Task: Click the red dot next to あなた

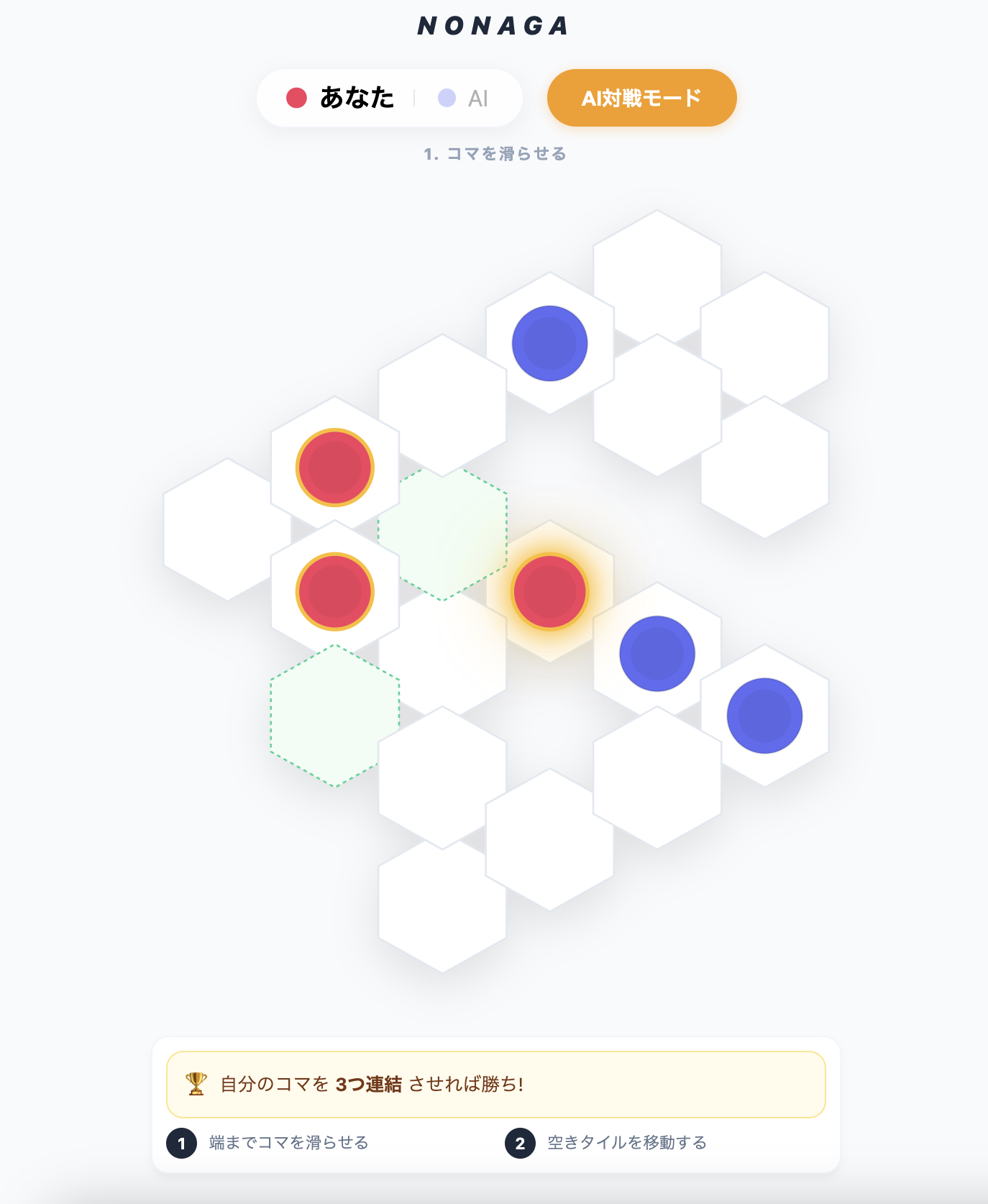Action: (295, 97)
